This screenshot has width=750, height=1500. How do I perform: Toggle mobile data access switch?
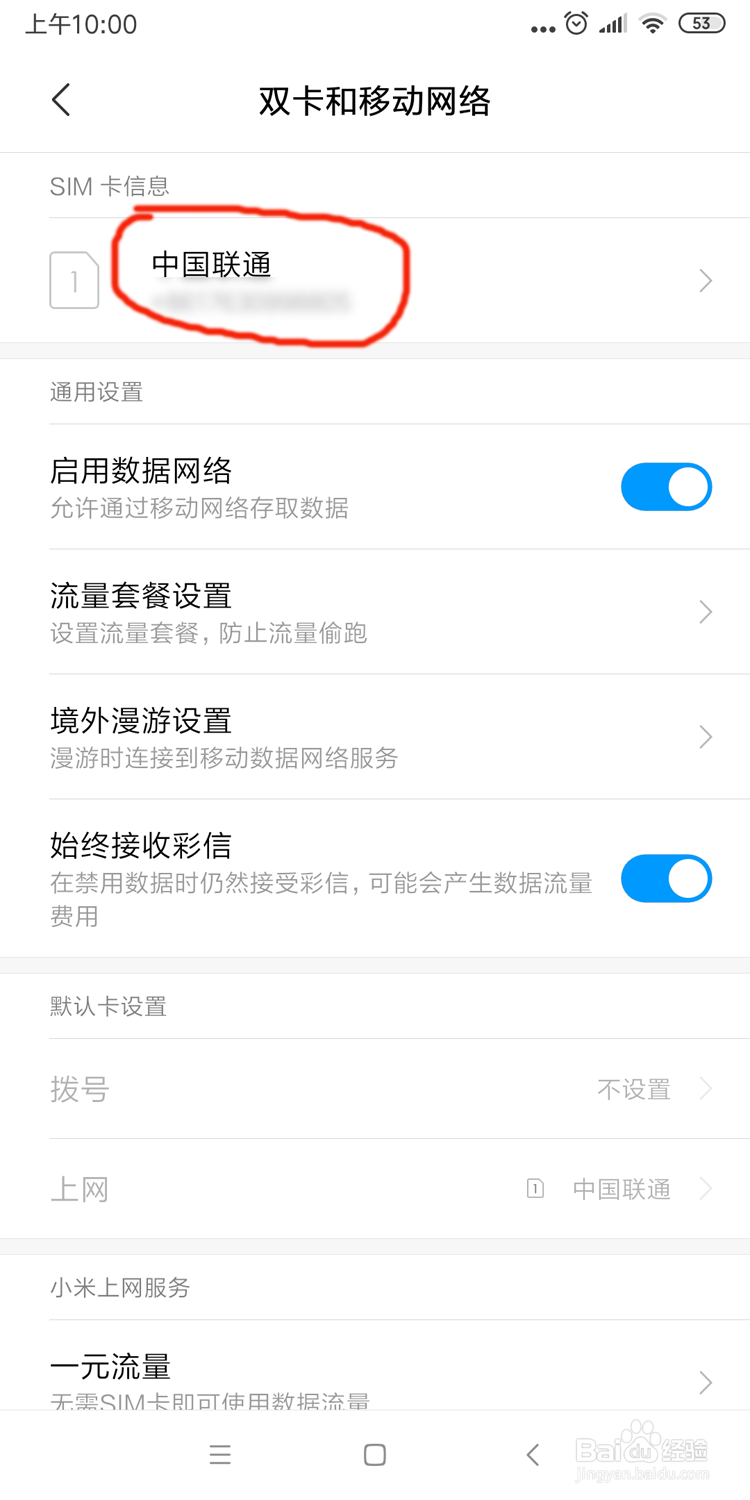point(666,487)
